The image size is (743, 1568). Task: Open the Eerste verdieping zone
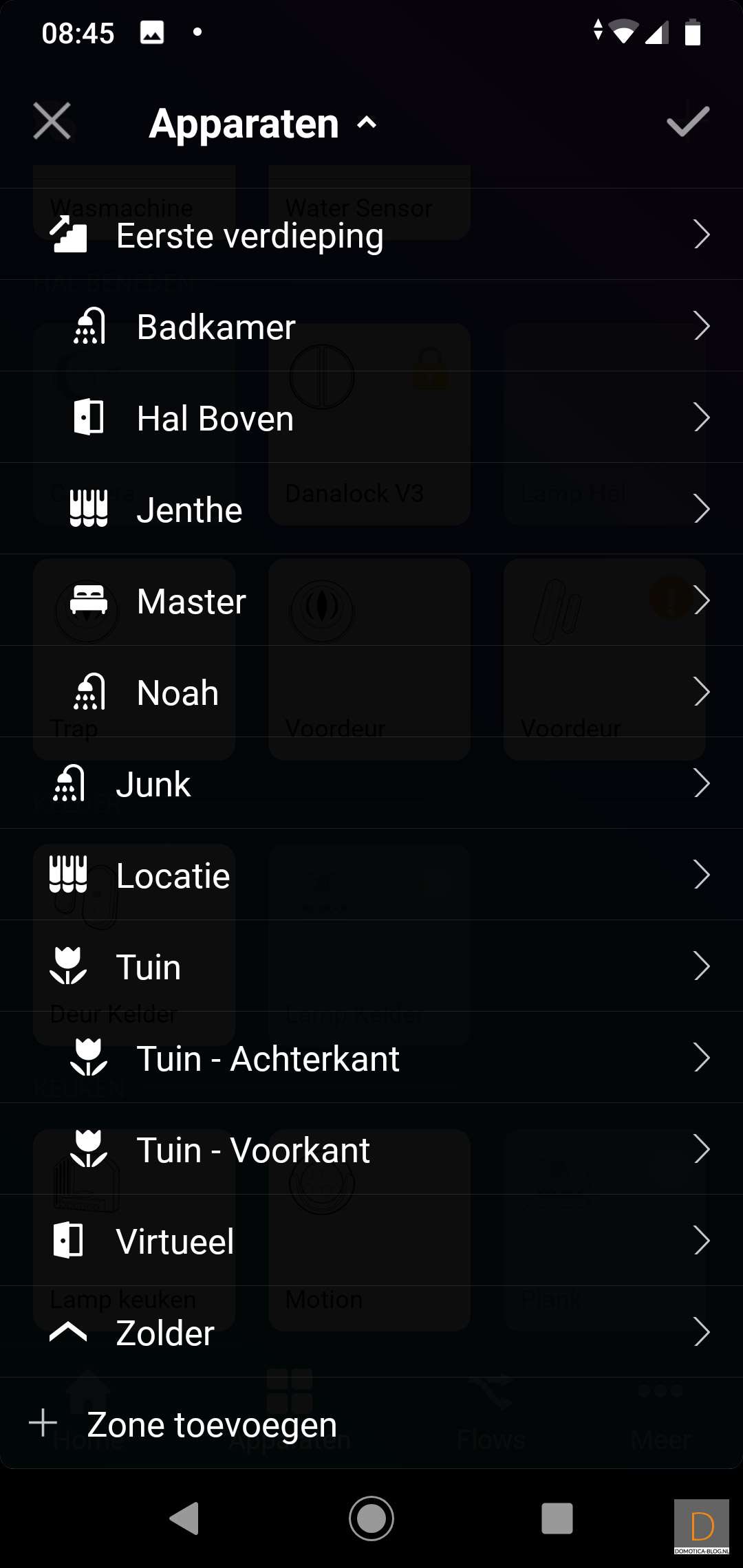[x=371, y=235]
